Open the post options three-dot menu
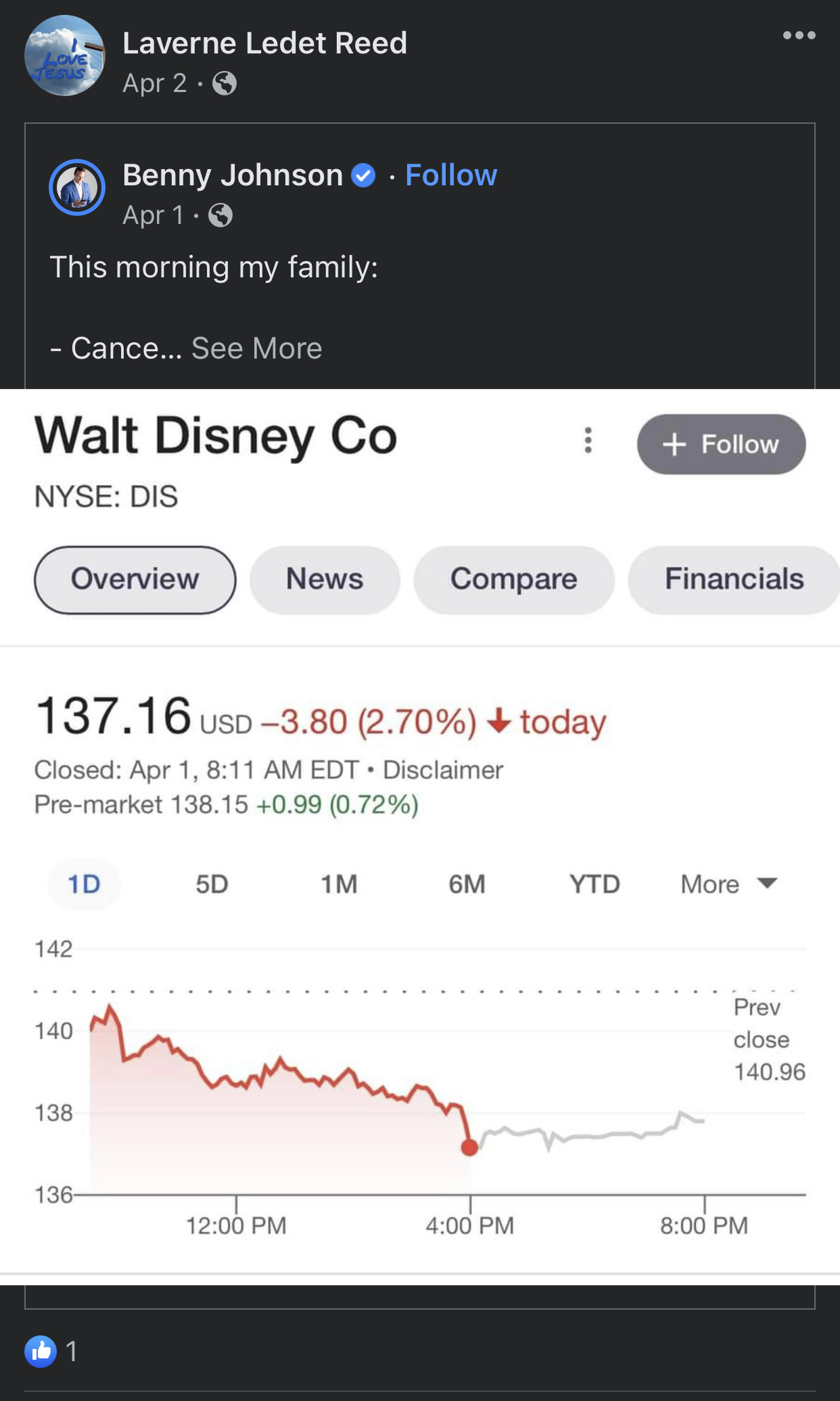Viewport: 840px width, 1401px height. (x=799, y=35)
